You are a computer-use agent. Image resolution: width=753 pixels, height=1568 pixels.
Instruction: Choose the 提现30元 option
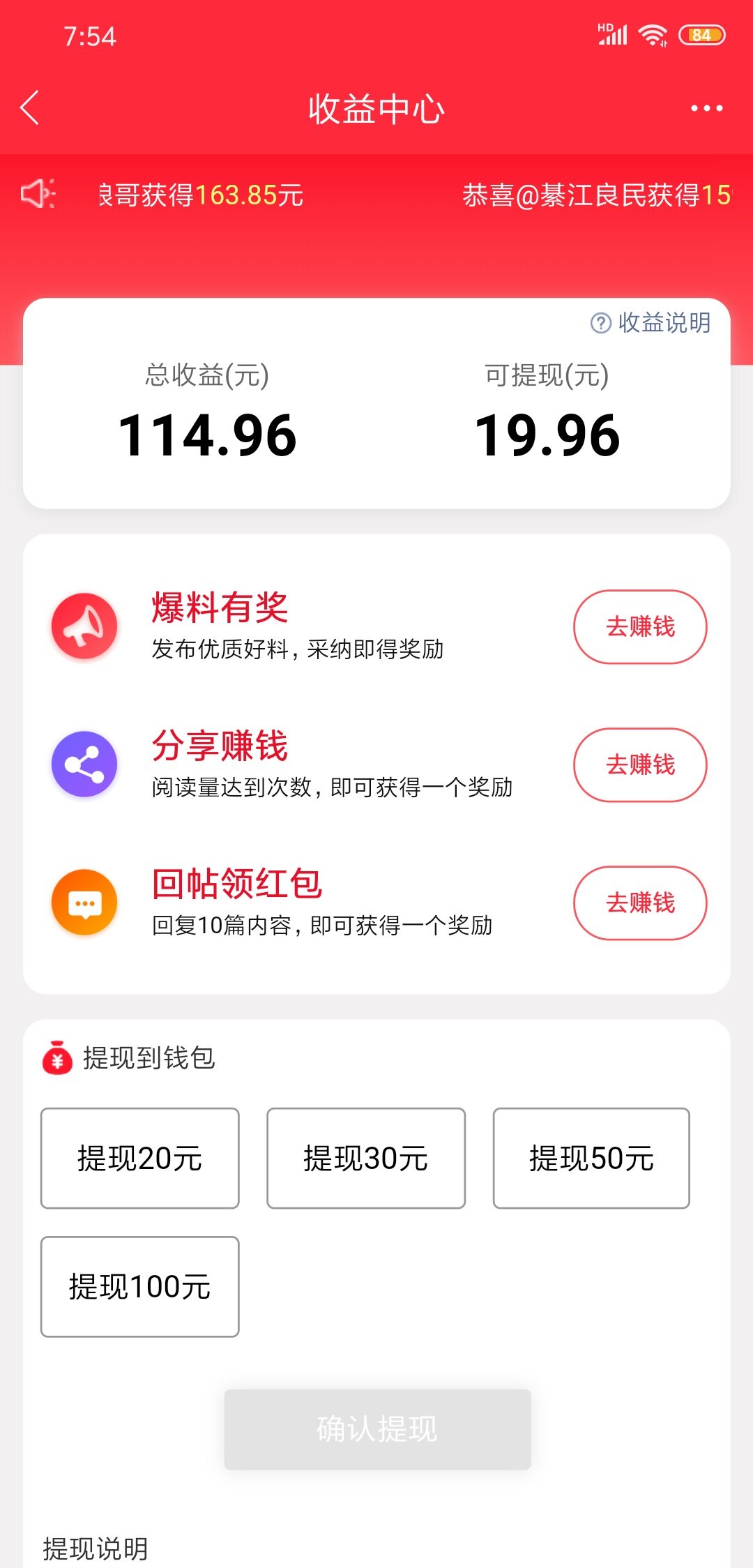tap(365, 1158)
